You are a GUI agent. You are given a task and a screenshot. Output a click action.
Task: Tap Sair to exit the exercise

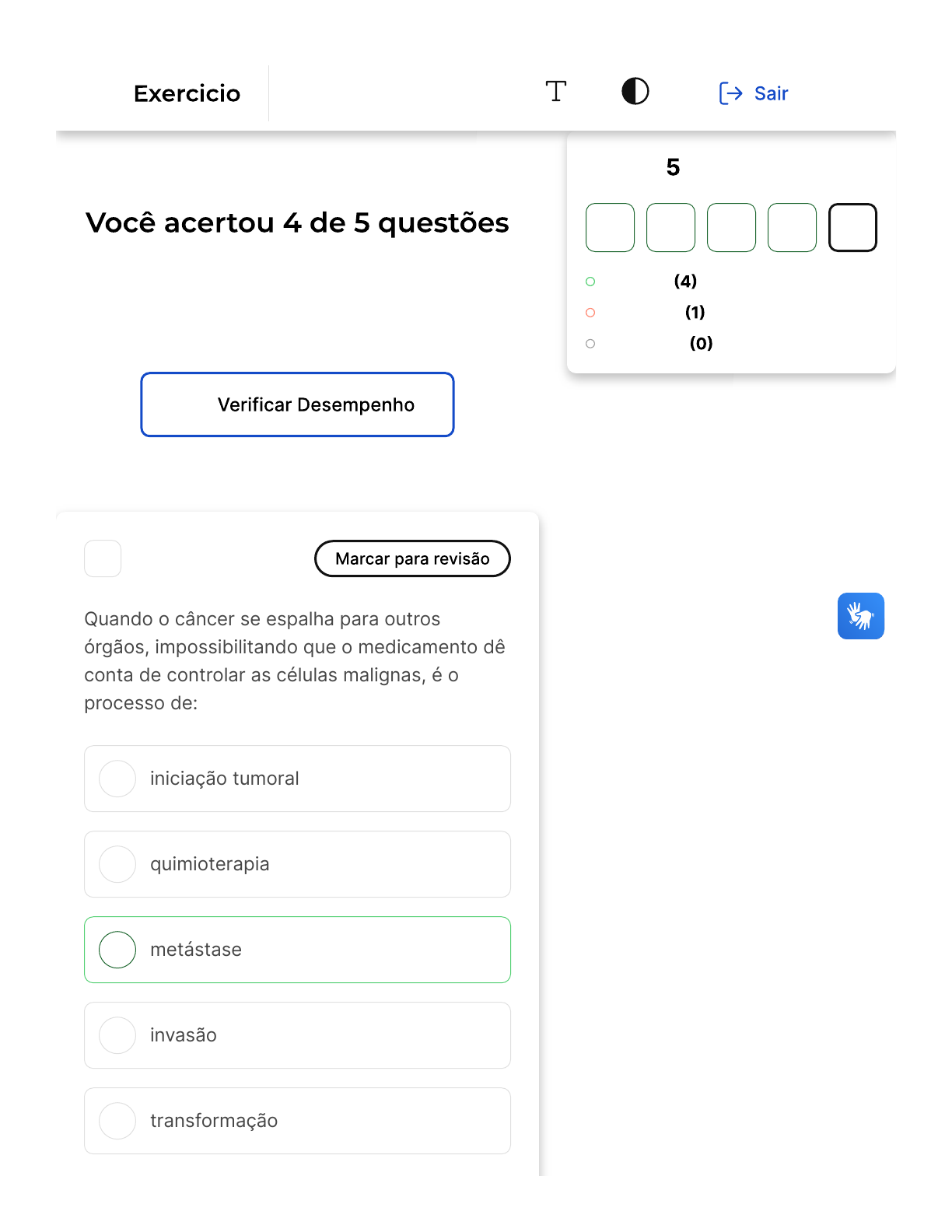pos(753,93)
